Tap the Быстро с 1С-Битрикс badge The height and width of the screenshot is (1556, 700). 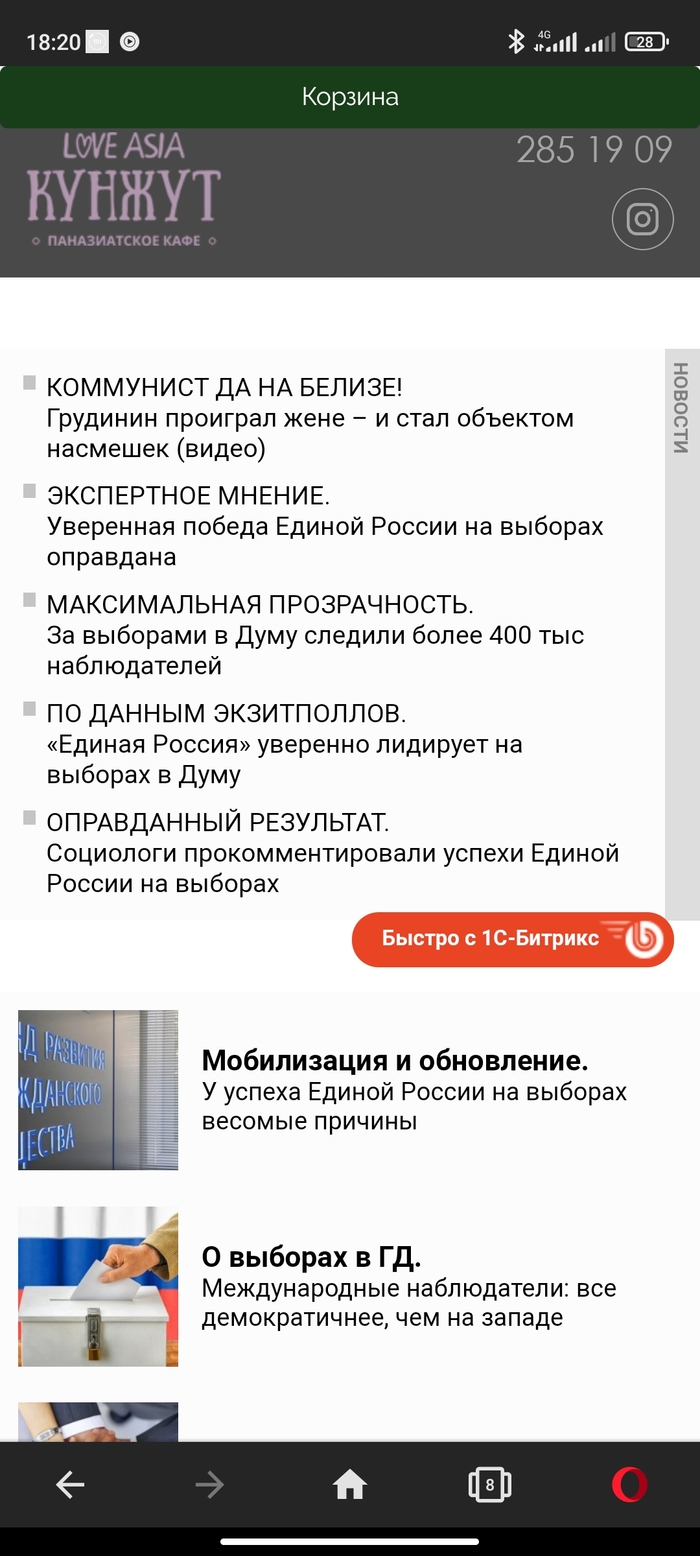512,939
